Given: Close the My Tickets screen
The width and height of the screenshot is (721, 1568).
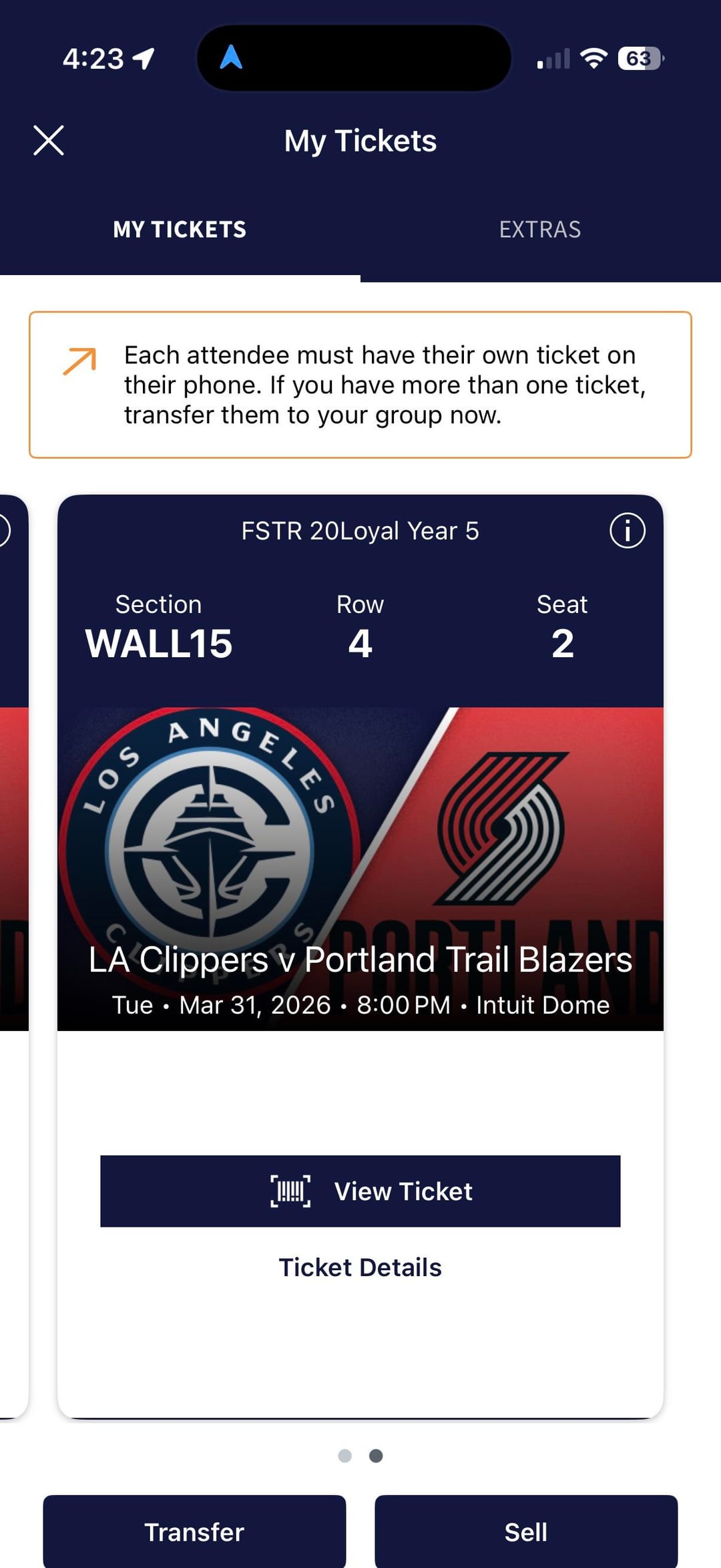Looking at the screenshot, I should click(x=49, y=141).
